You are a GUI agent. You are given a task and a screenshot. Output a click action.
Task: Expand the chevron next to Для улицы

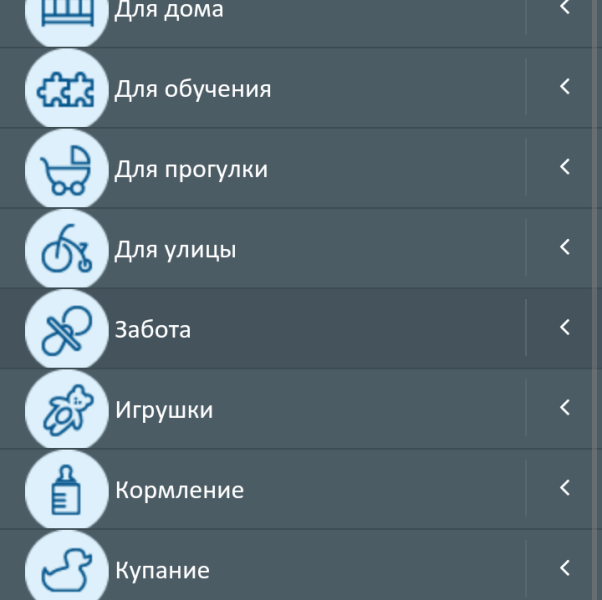565,247
